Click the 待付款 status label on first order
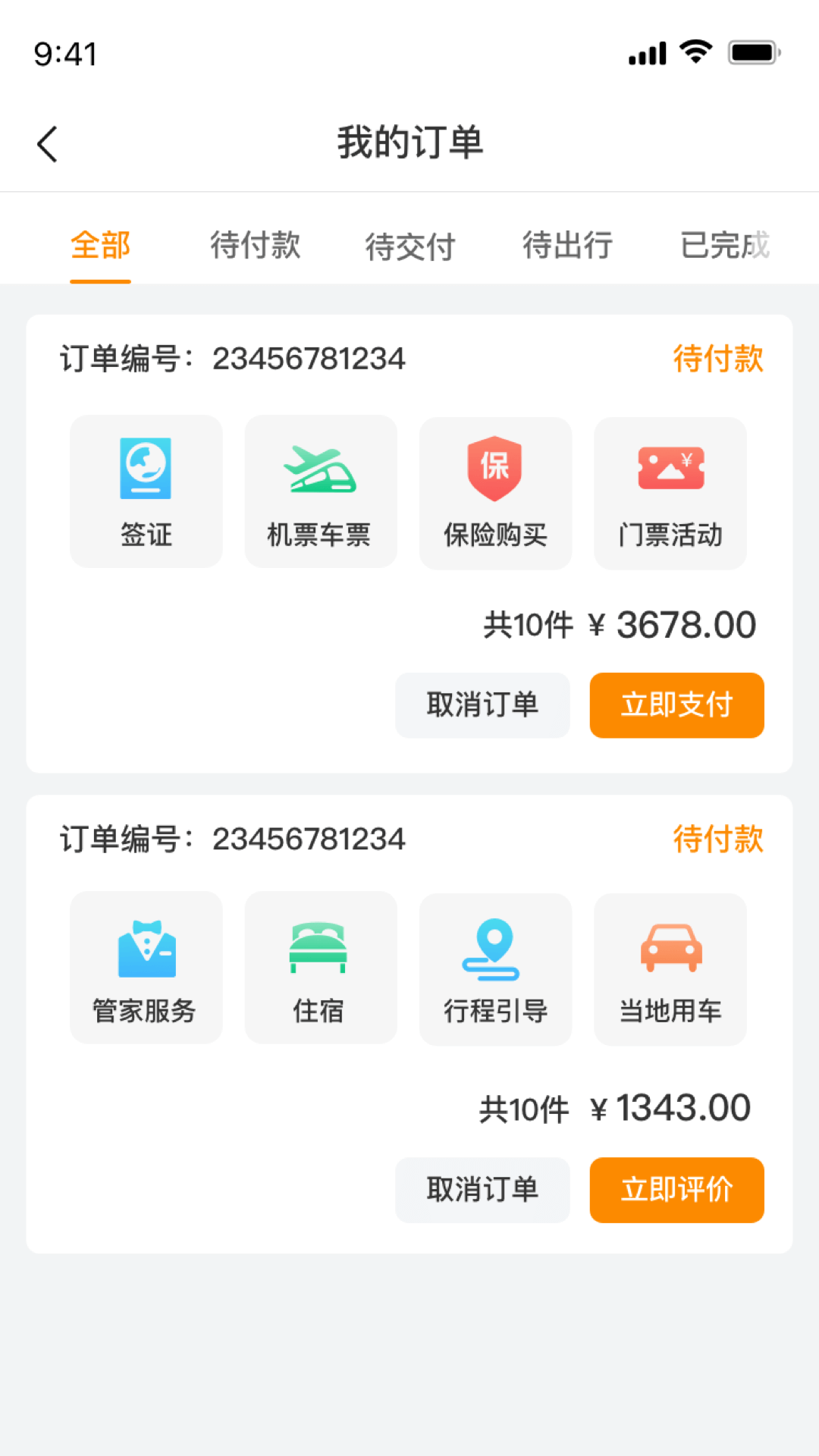Image resolution: width=819 pixels, height=1456 pixels. [717, 359]
